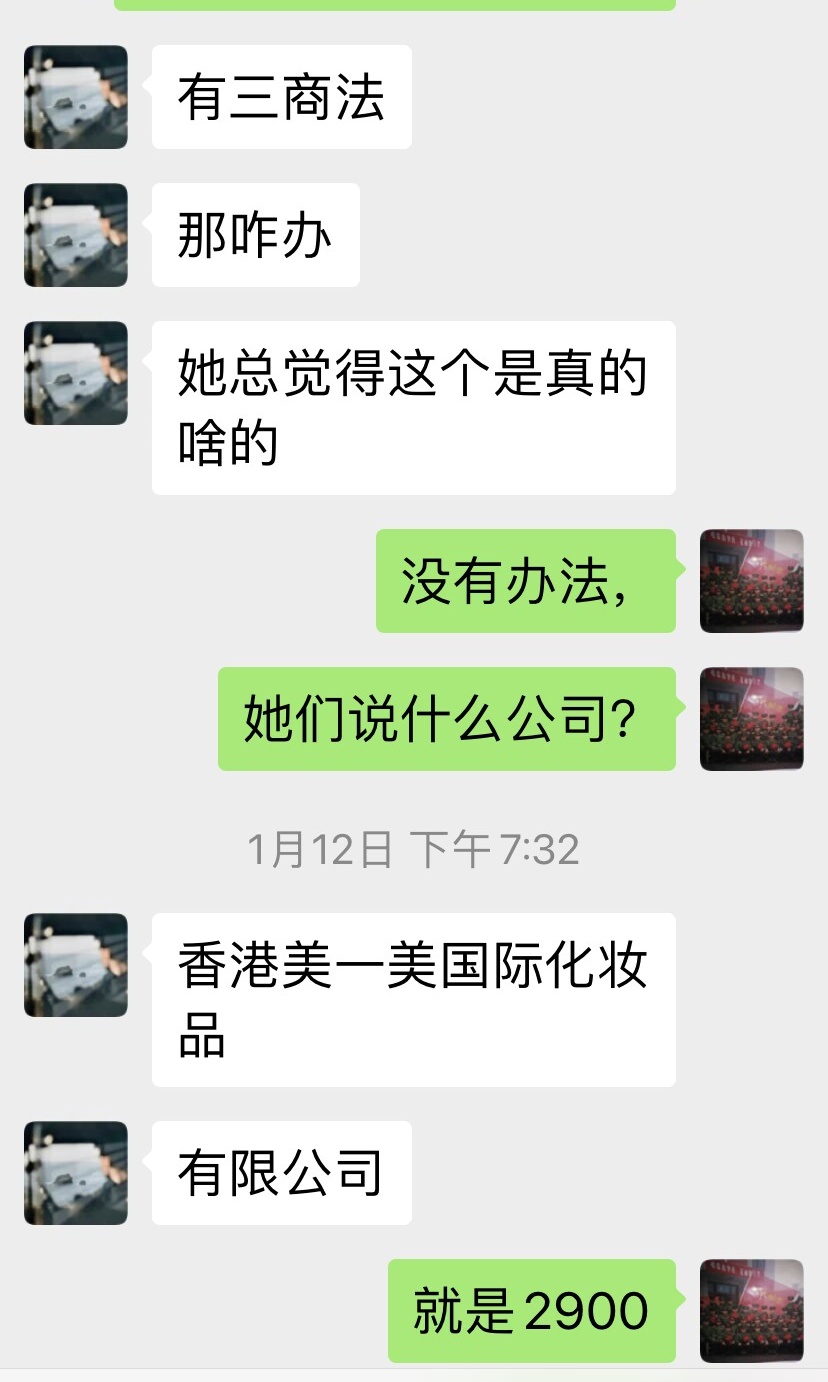Tap the avatar next to "有限公司"

point(76,1173)
